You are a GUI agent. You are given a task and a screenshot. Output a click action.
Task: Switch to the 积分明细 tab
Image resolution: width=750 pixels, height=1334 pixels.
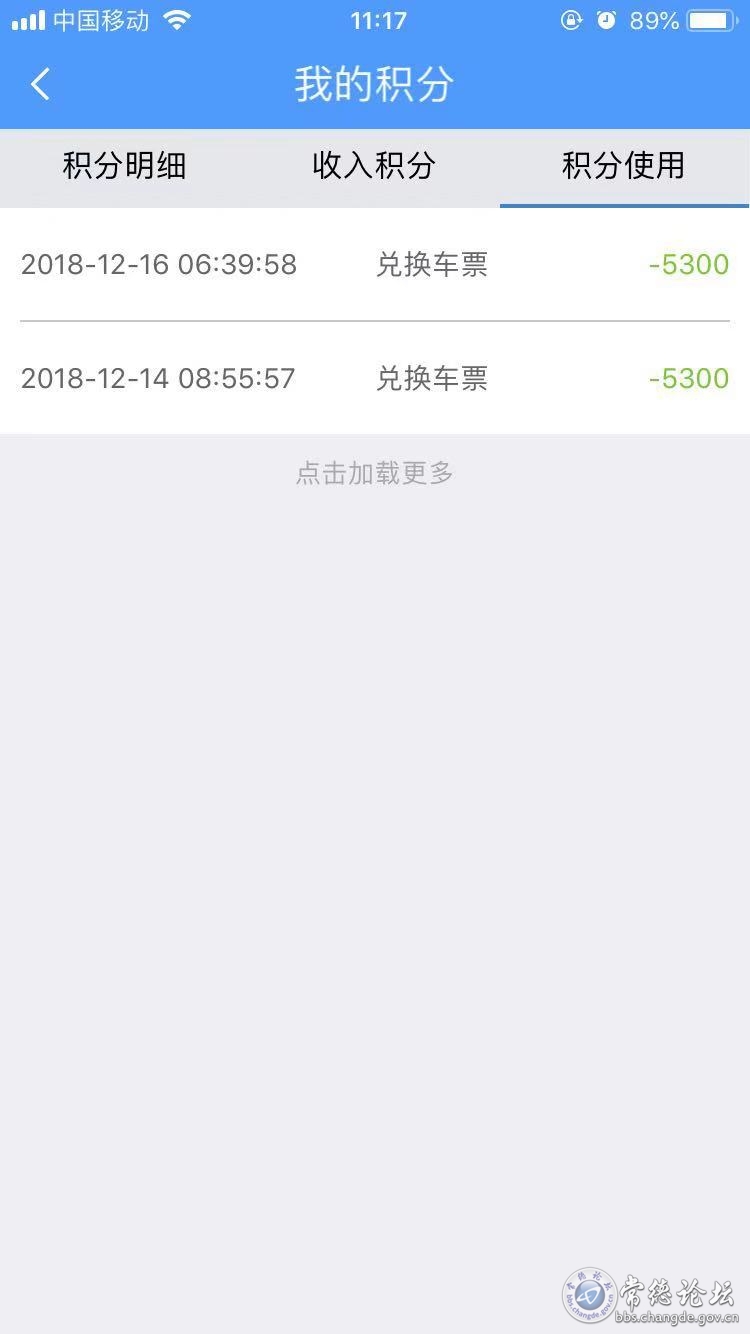(125, 166)
